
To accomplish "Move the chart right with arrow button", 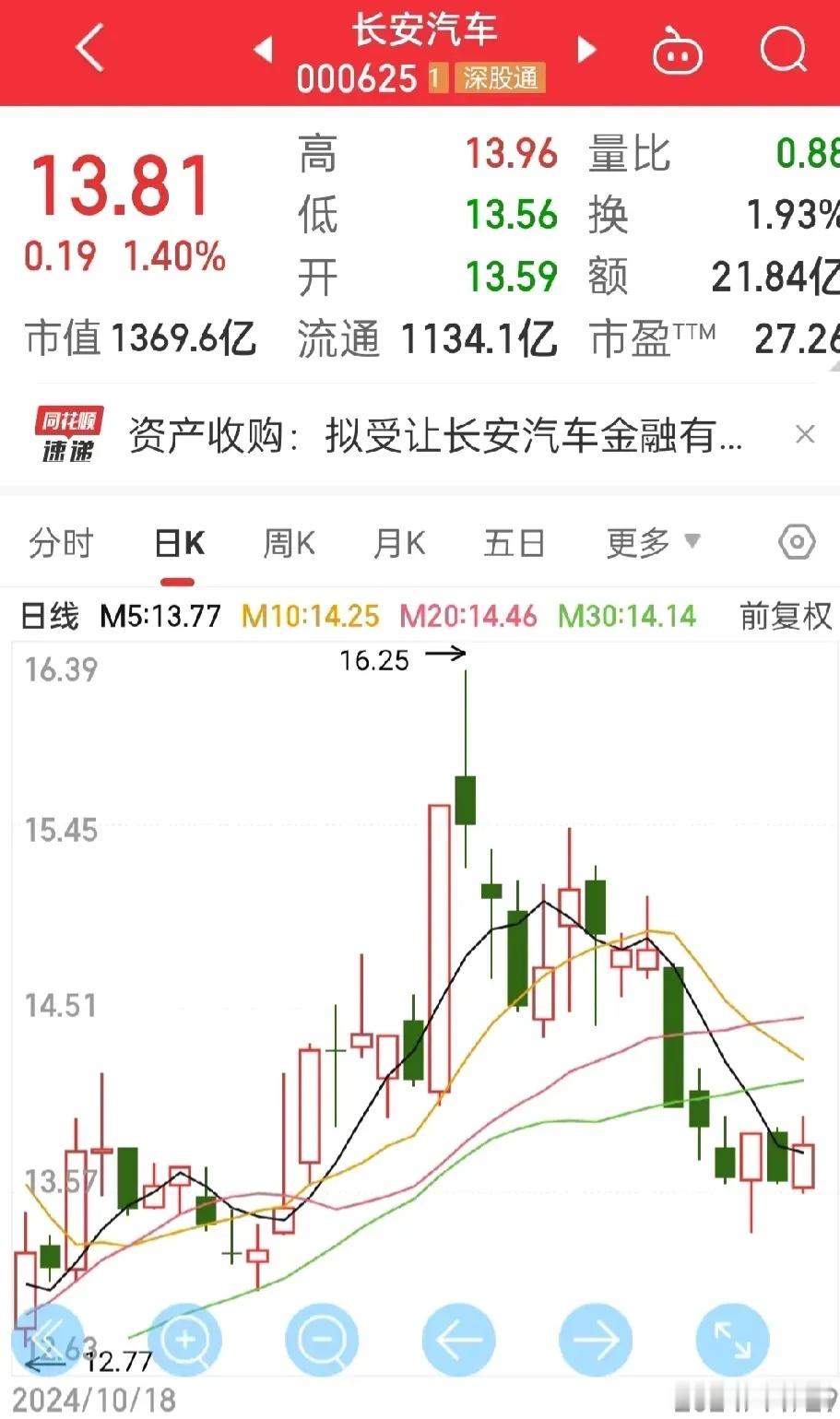I will (596, 1339).
